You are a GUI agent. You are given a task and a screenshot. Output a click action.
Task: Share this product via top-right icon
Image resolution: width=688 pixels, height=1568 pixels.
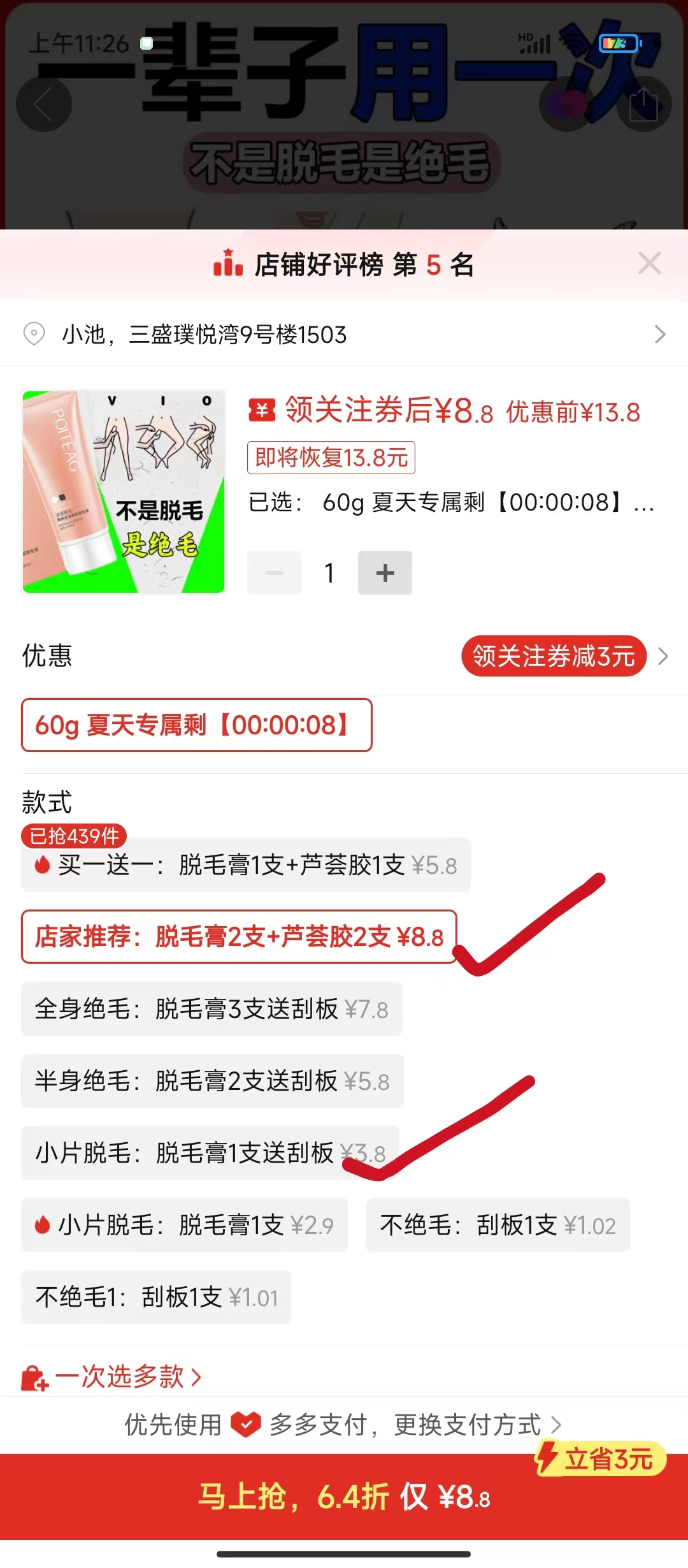click(643, 105)
